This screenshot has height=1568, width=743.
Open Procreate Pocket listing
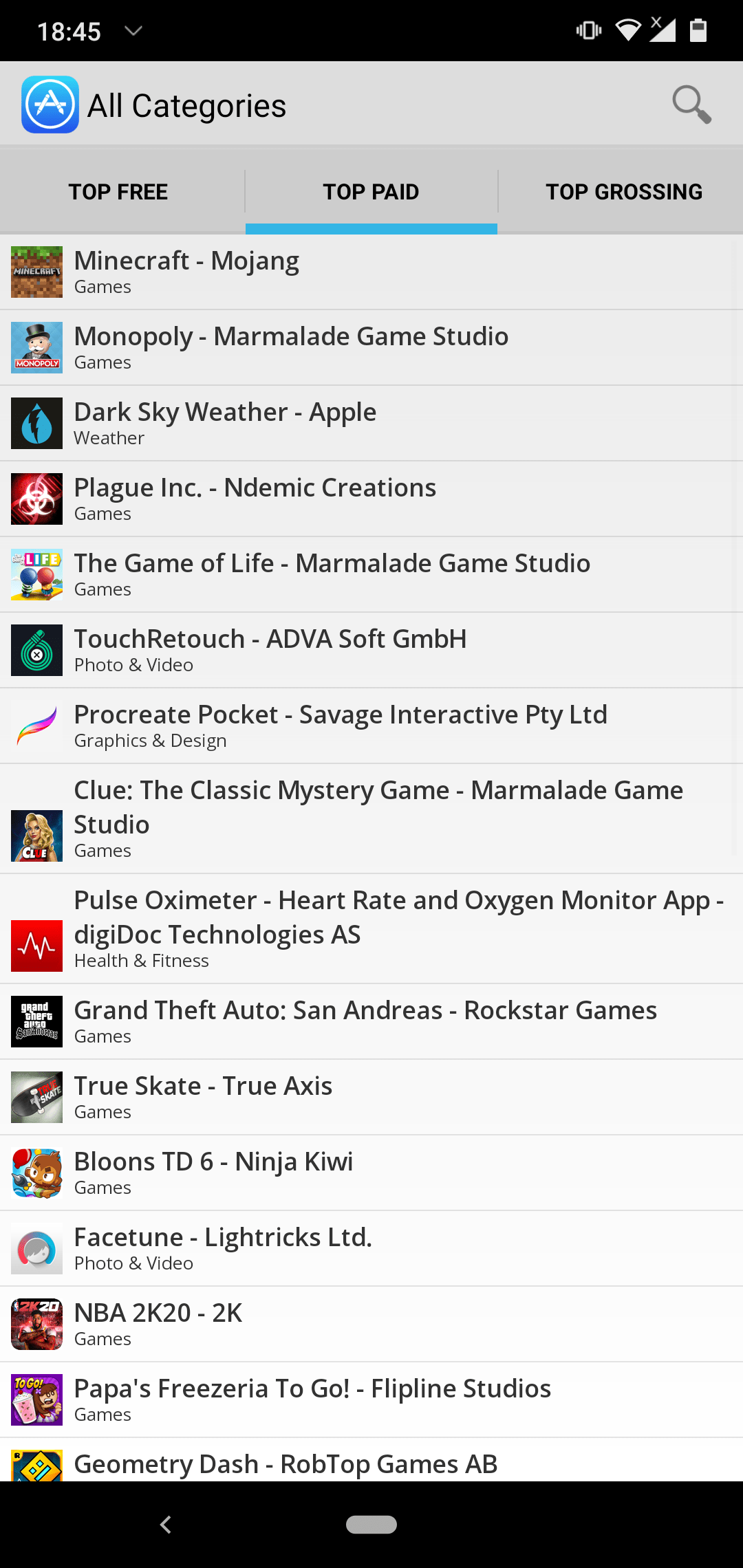pyautogui.click(x=371, y=726)
